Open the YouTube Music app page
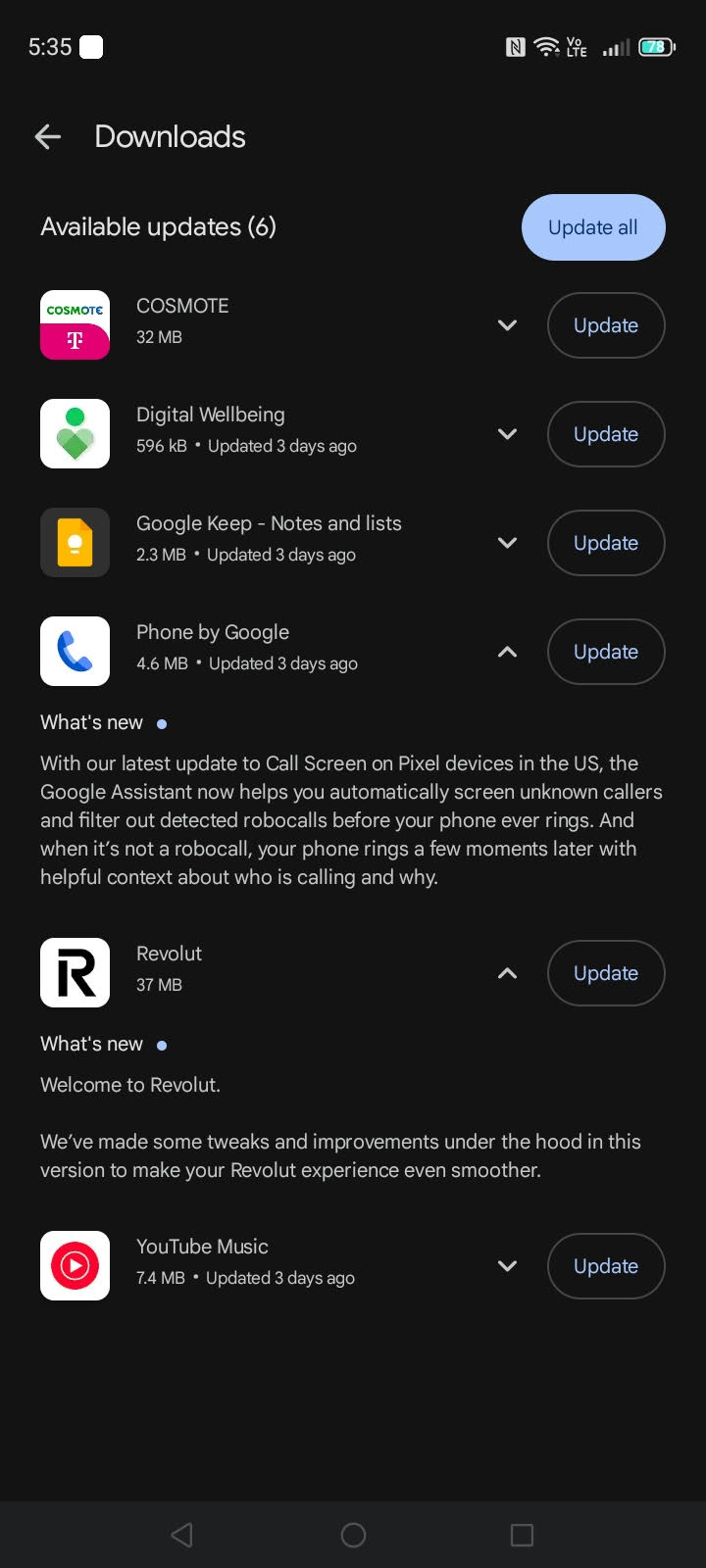Image resolution: width=706 pixels, height=1568 pixels. 202,1248
